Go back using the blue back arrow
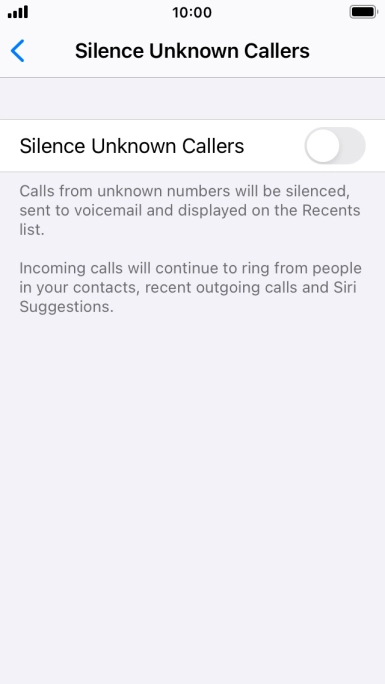This screenshot has height=684, width=385. point(17,51)
